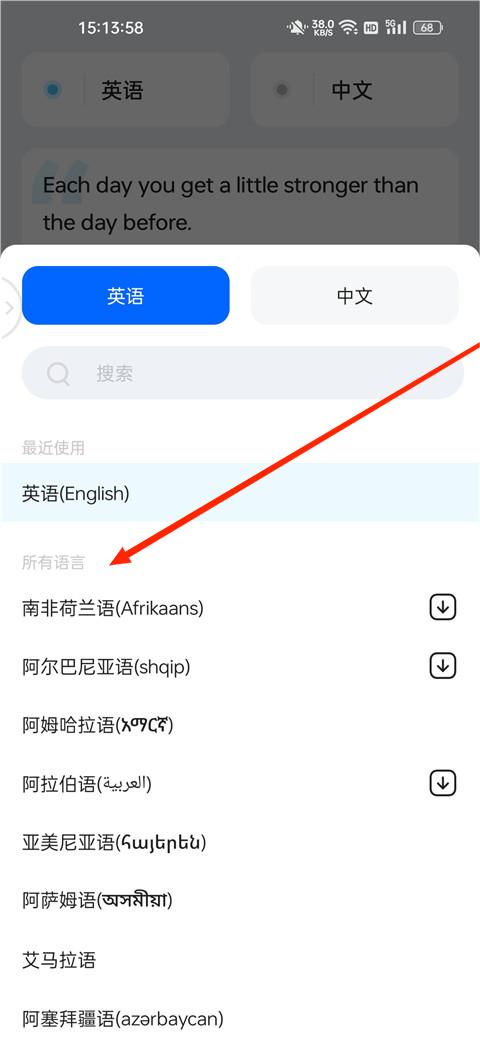The width and height of the screenshot is (480, 1056).
Task: Choose 阿萨姆语 language row
Action: coord(240,900)
